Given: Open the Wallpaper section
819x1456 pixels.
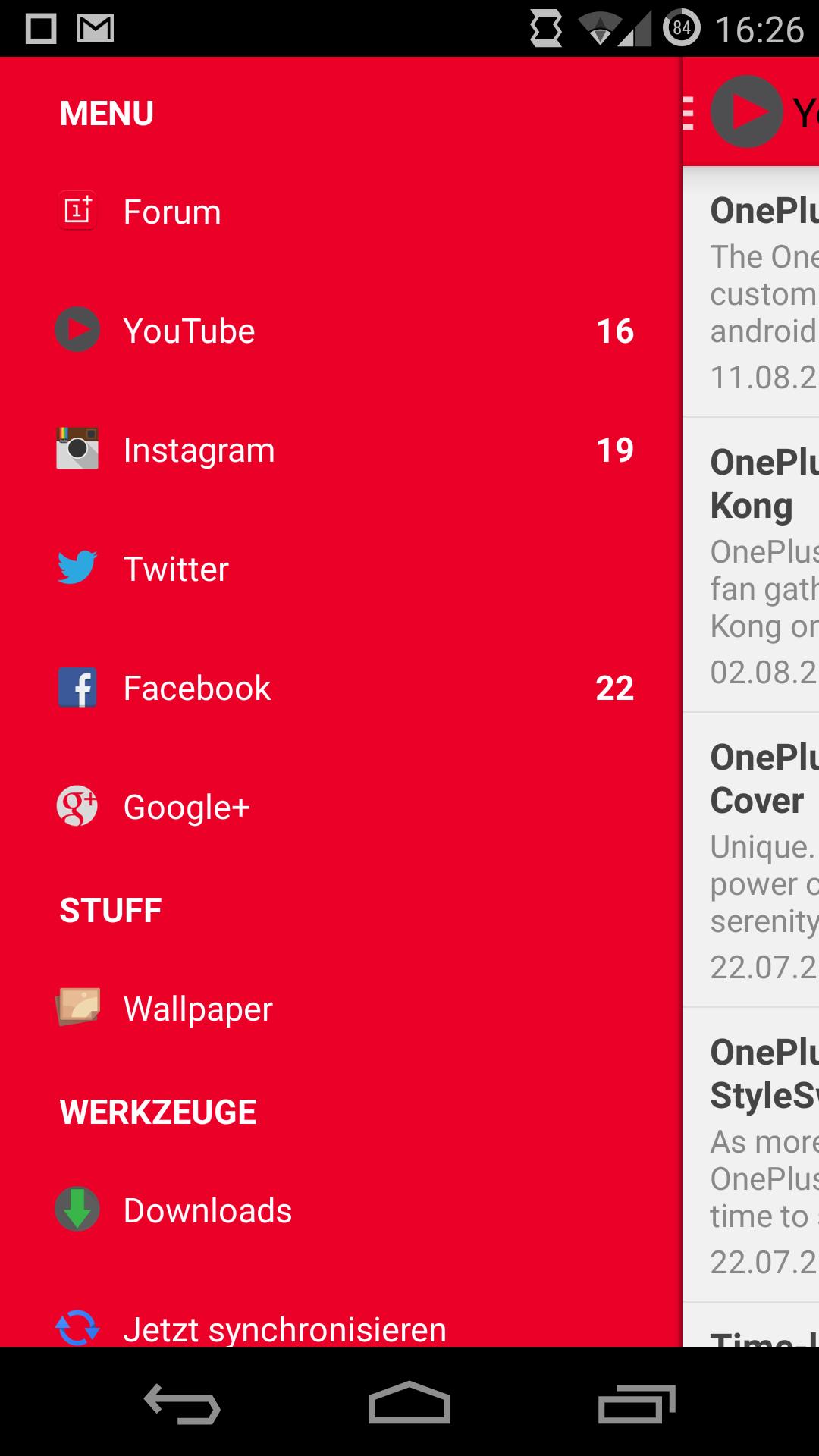Looking at the screenshot, I should pyautogui.click(x=198, y=1008).
